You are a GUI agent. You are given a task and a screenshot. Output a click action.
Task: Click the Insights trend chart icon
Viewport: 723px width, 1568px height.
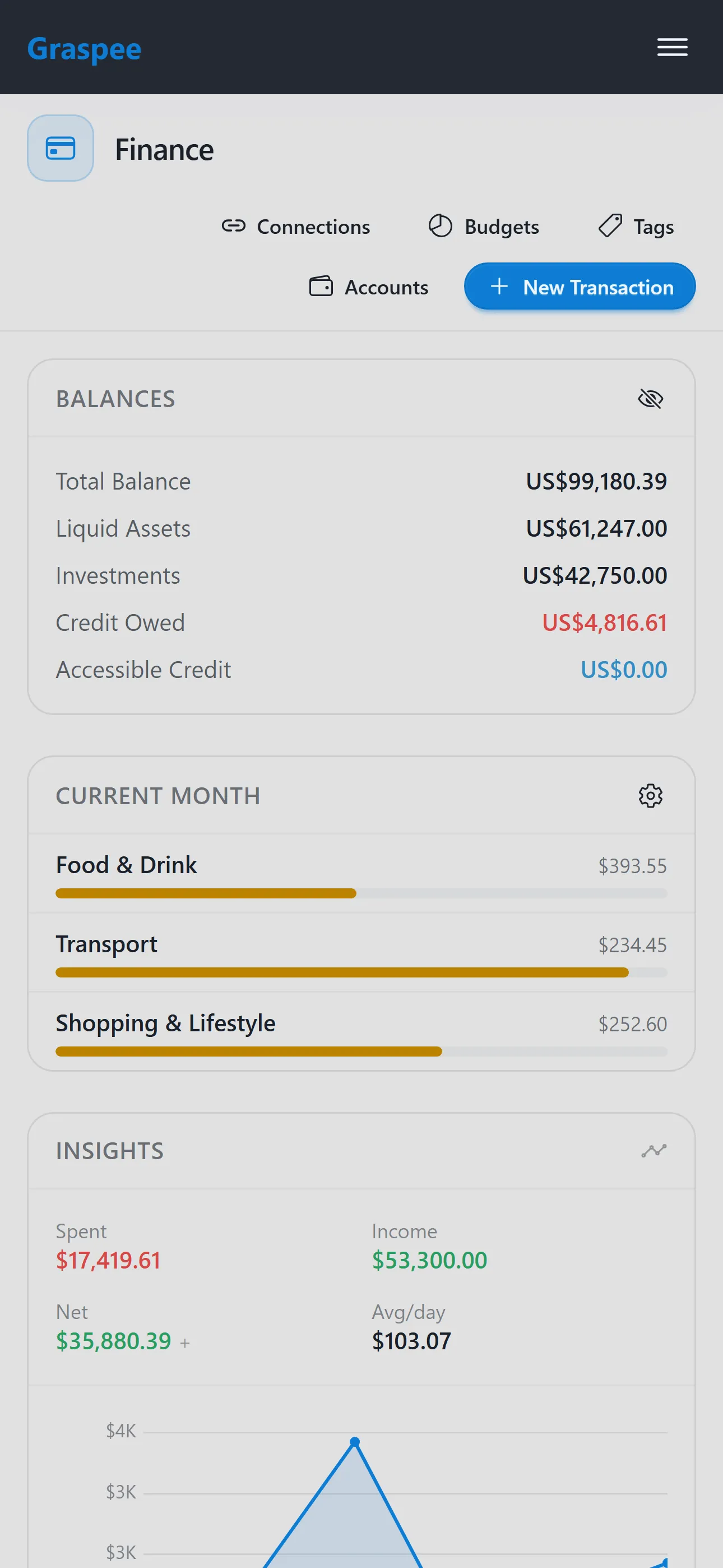click(x=654, y=1150)
